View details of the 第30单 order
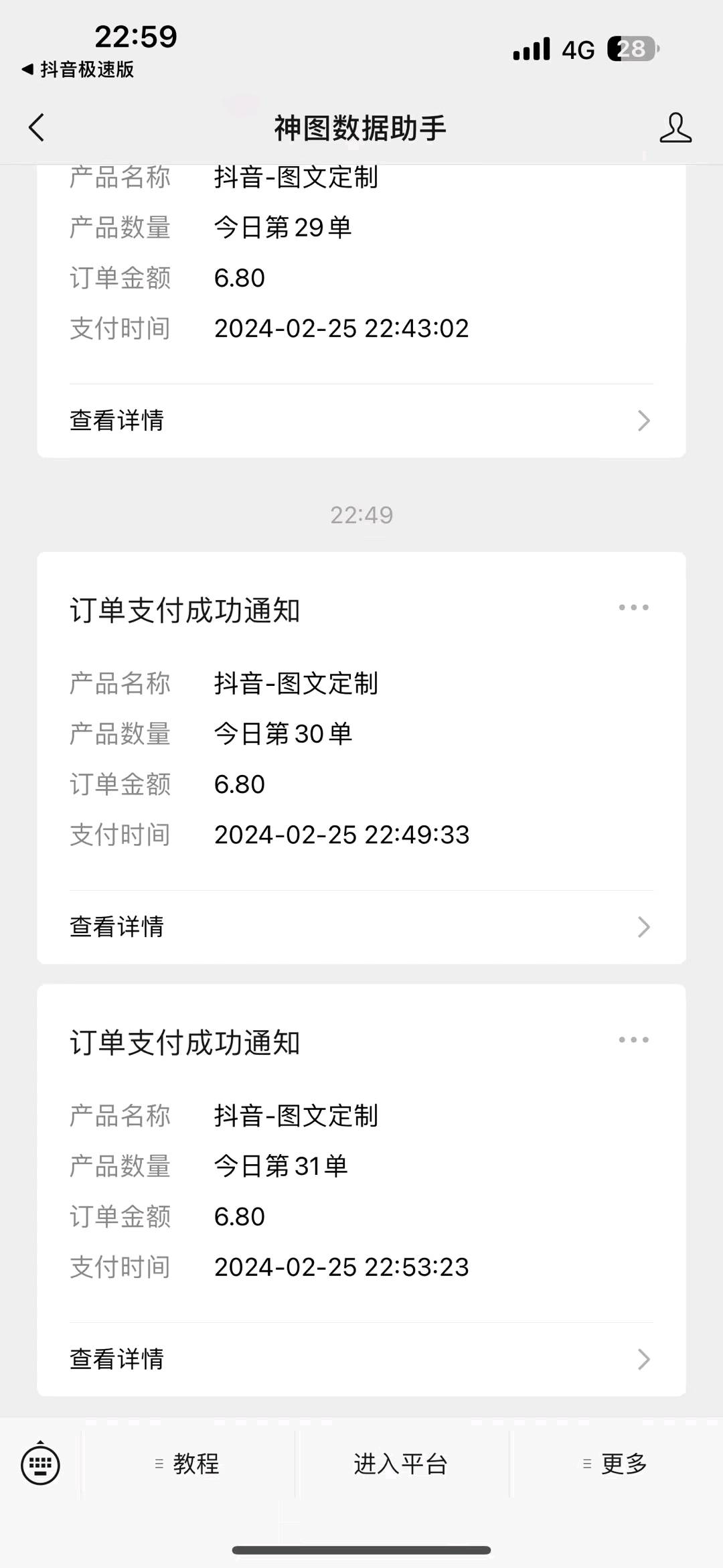Screen dimensions: 723x1568 point(361,927)
